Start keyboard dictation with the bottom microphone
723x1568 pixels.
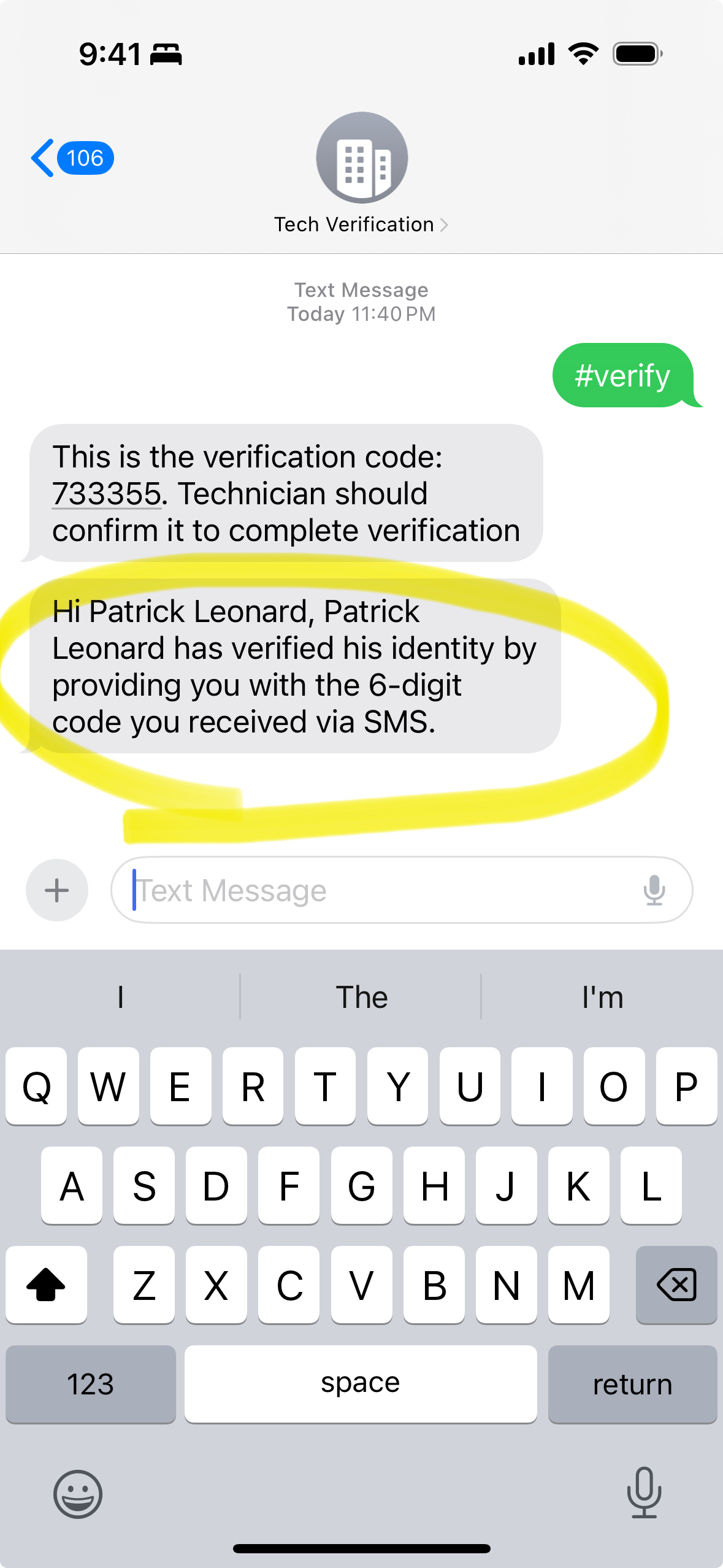644,1493
